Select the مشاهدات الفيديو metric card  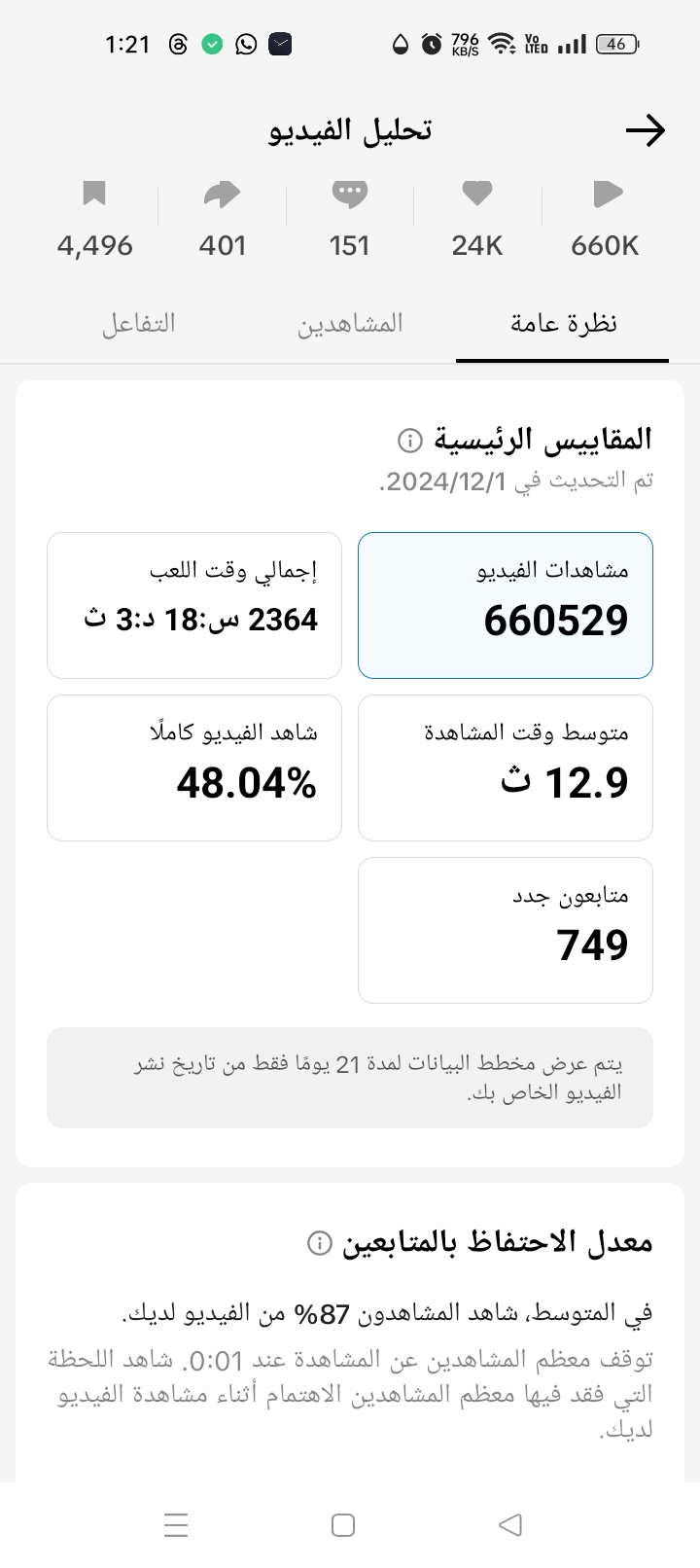point(506,605)
